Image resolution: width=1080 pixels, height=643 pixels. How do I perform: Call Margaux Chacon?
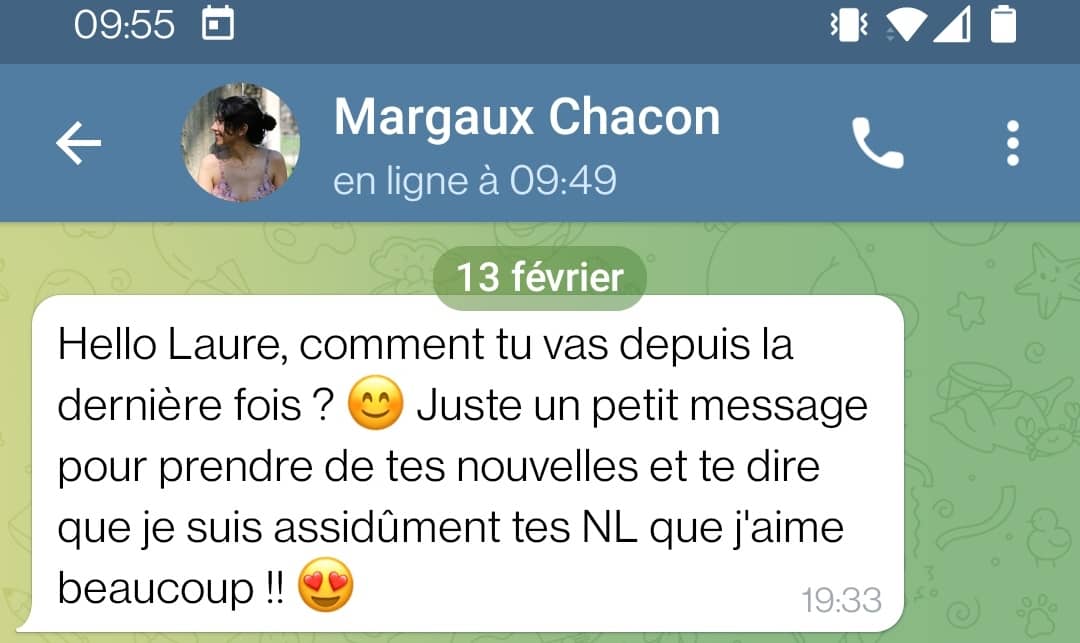[x=877, y=144]
